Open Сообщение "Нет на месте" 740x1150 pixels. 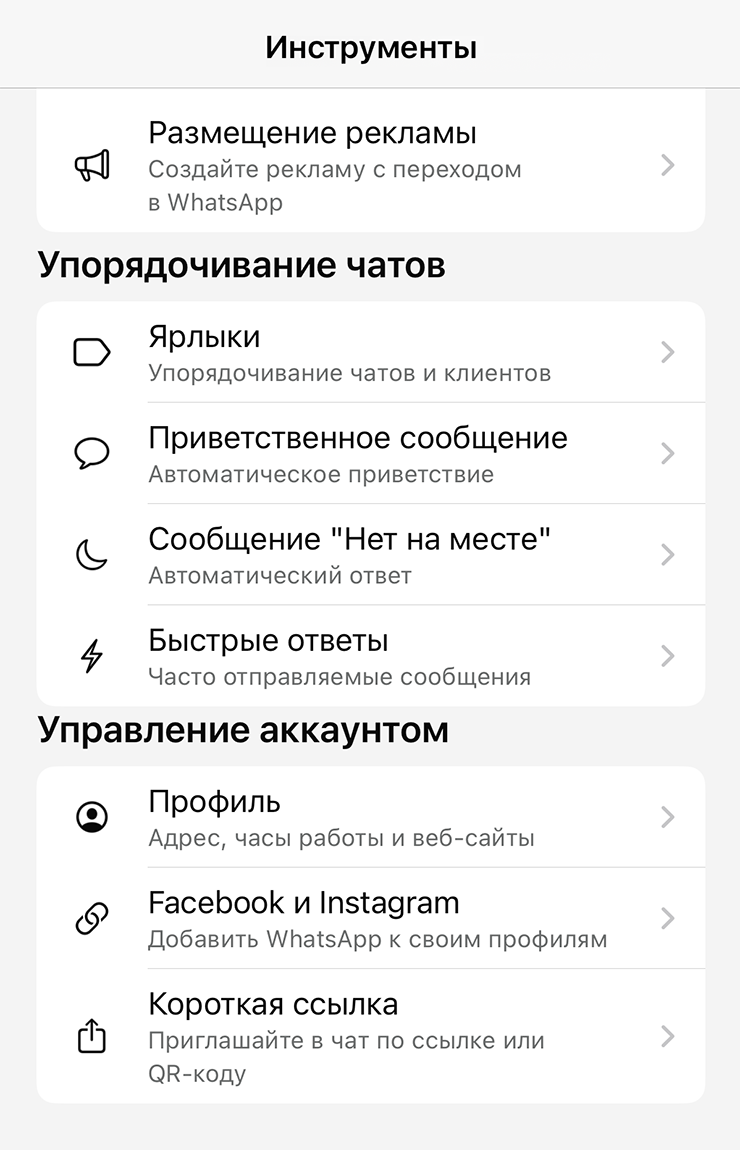coord(370,555)
